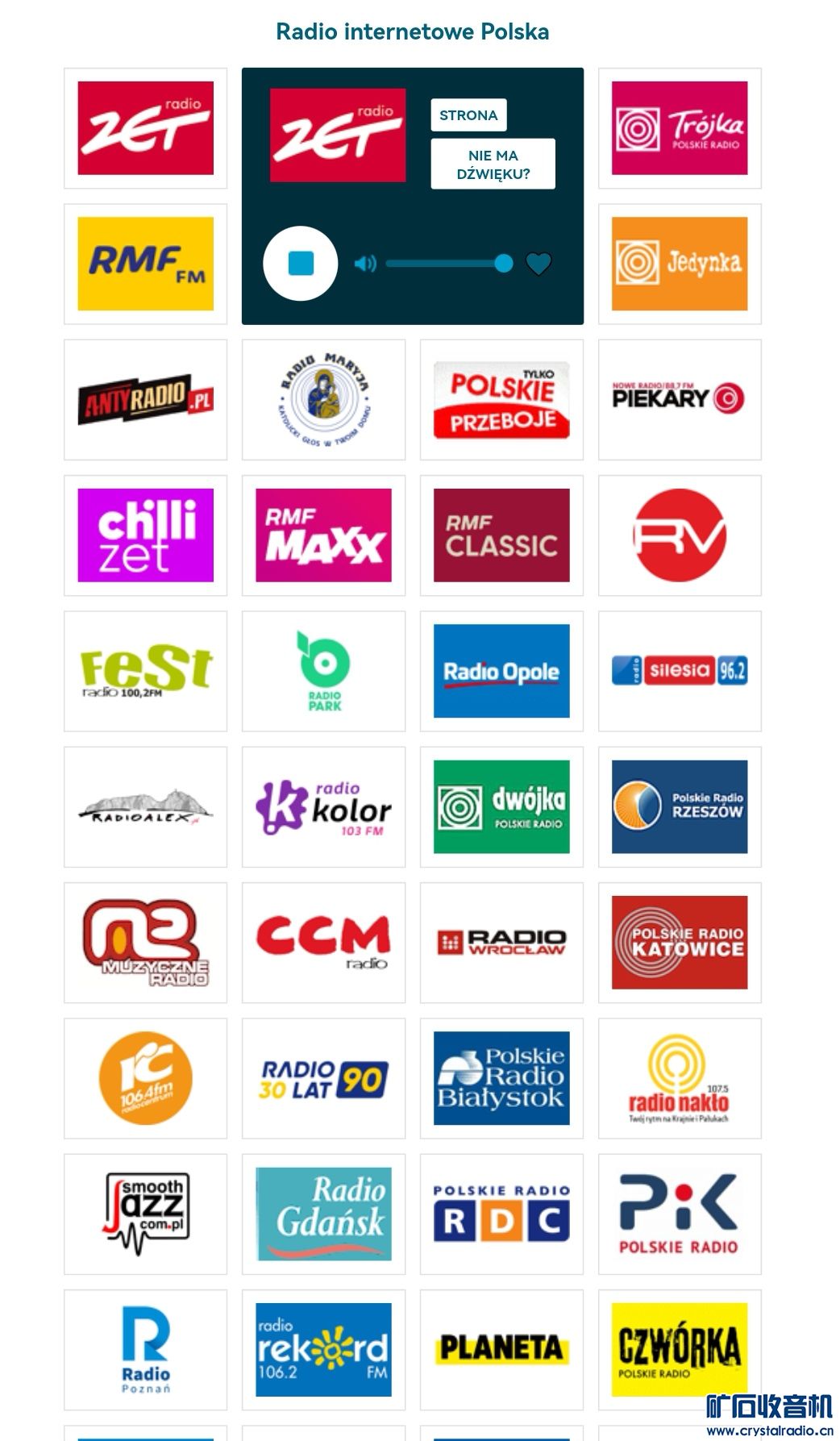Viewport: 840px width, 1441px height.
Task: Play the Chilli ZET station
Action: coord(145,535)
